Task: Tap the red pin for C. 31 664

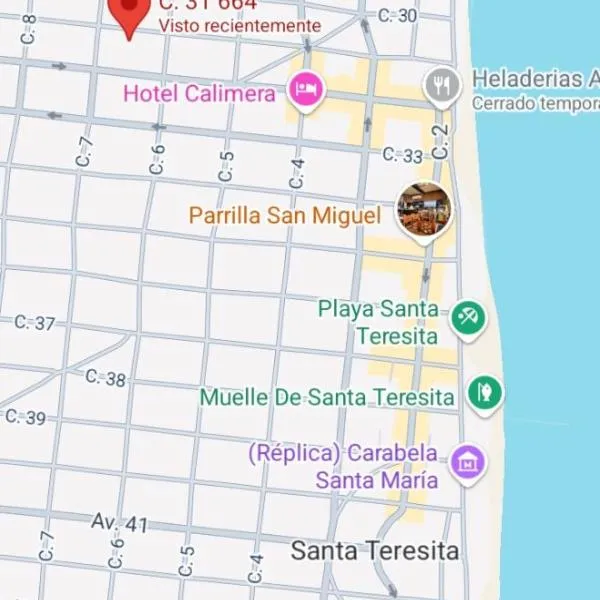Action: pyautogui.click(x=127, y=14)
